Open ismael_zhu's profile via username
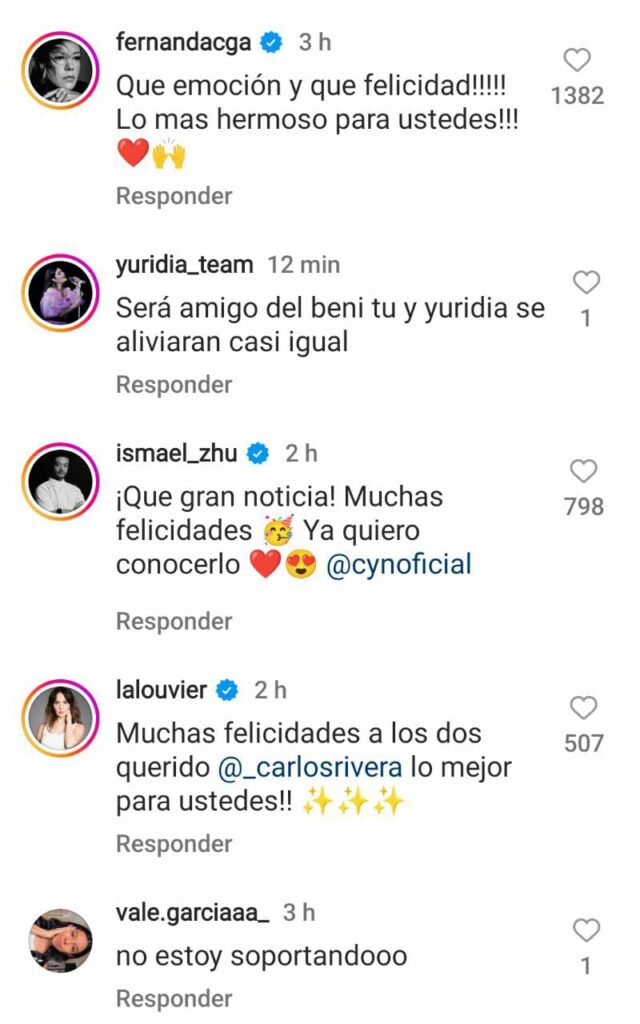 coord(177,453)
